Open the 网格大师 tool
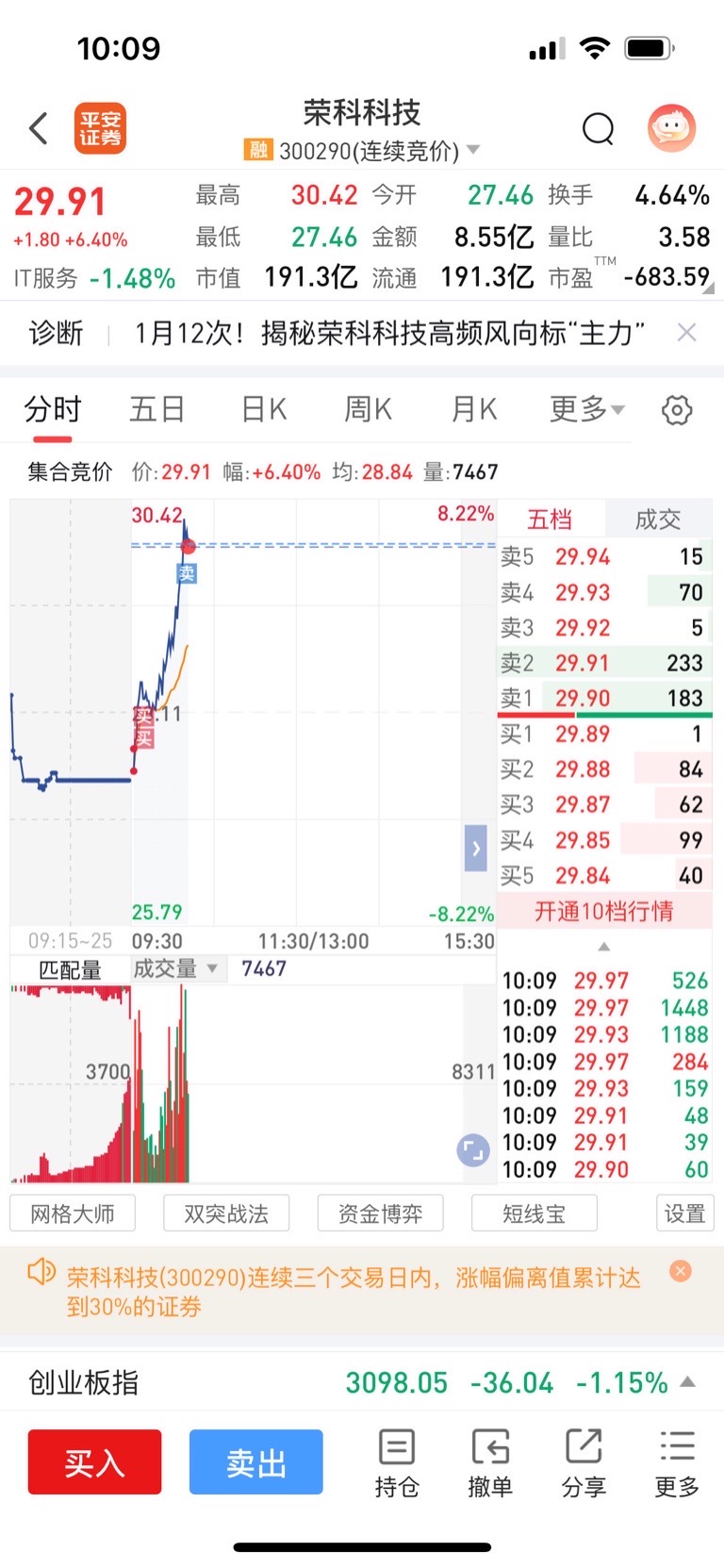This screenshot has width=724, height=1568. tap(73, 1213)
